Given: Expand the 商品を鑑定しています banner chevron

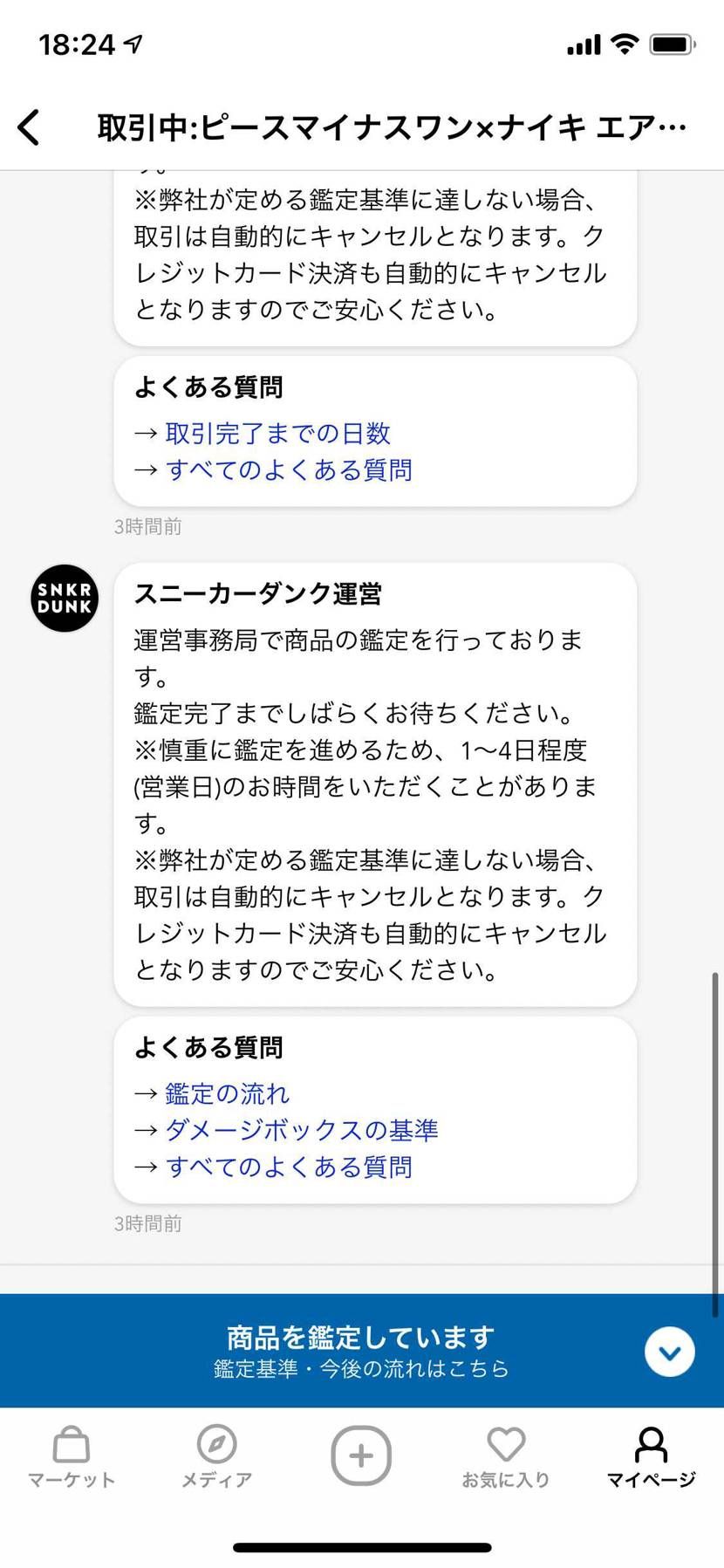Looking at the screenshot, I should tap(669, 1352).
